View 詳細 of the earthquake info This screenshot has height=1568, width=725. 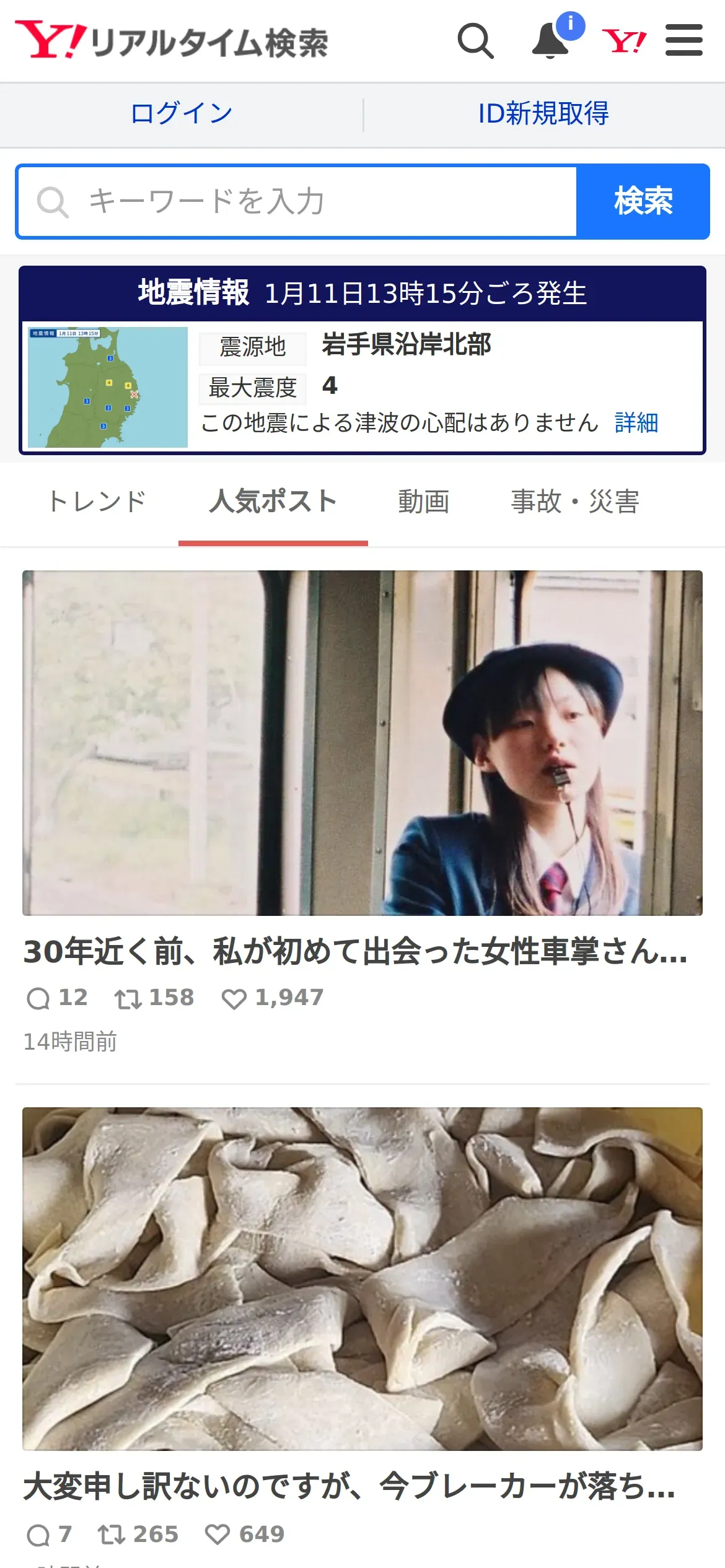tap(636, 423)
